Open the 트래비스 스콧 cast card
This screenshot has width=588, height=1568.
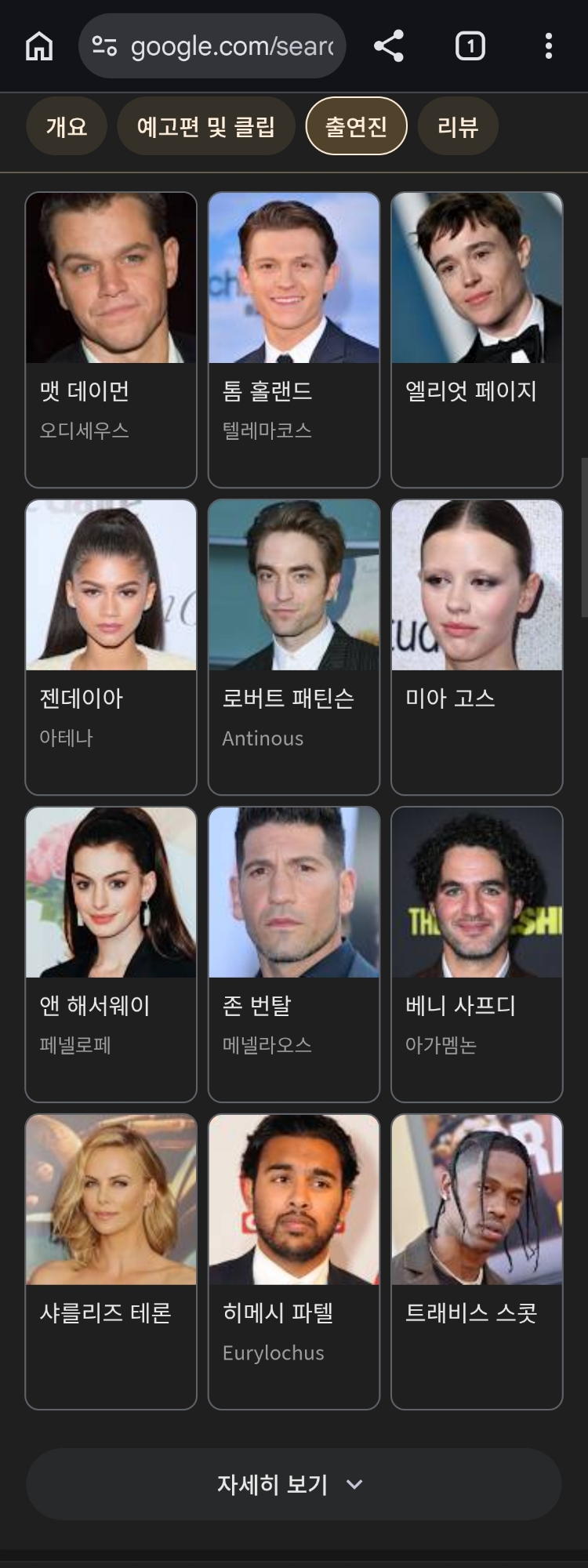tap(477, 1261)
